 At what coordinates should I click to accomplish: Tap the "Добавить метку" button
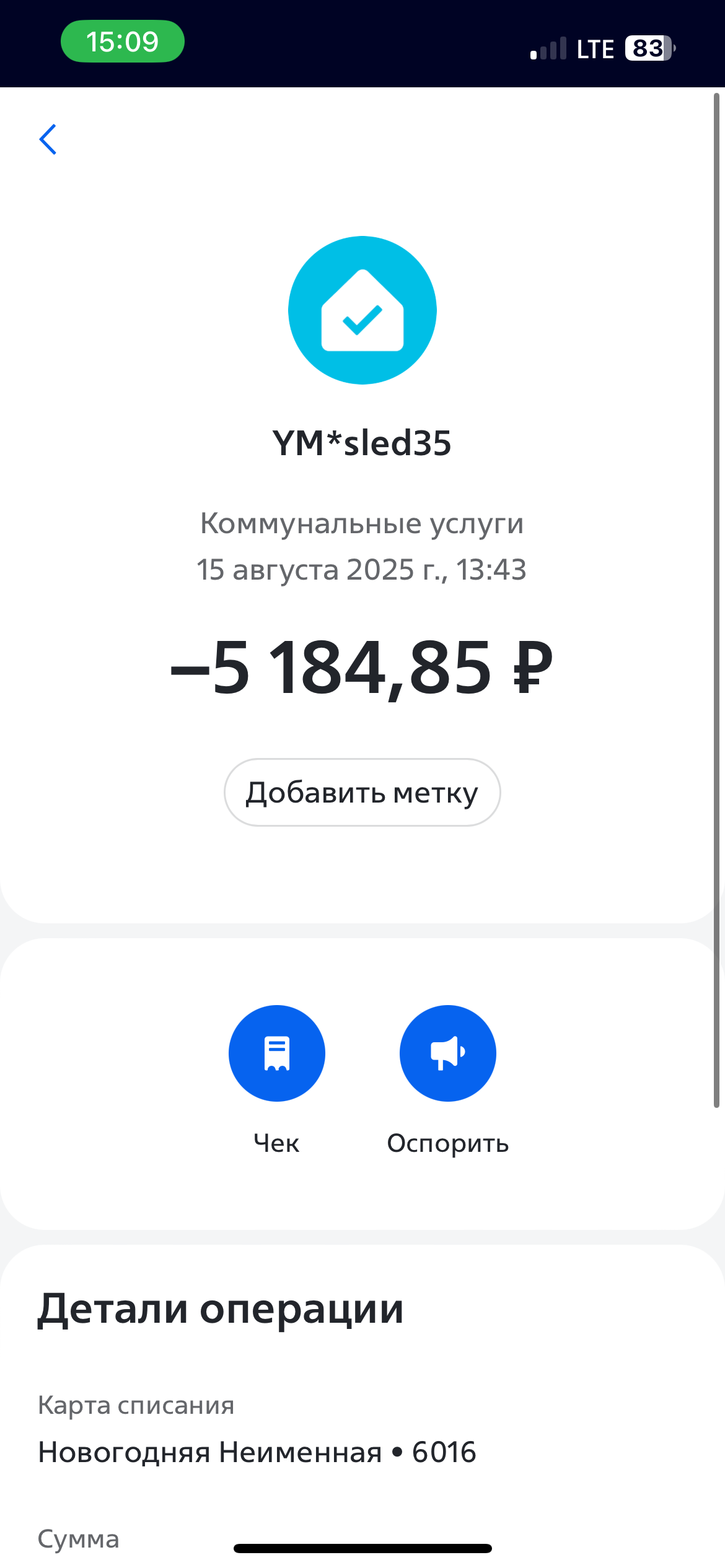362,792
